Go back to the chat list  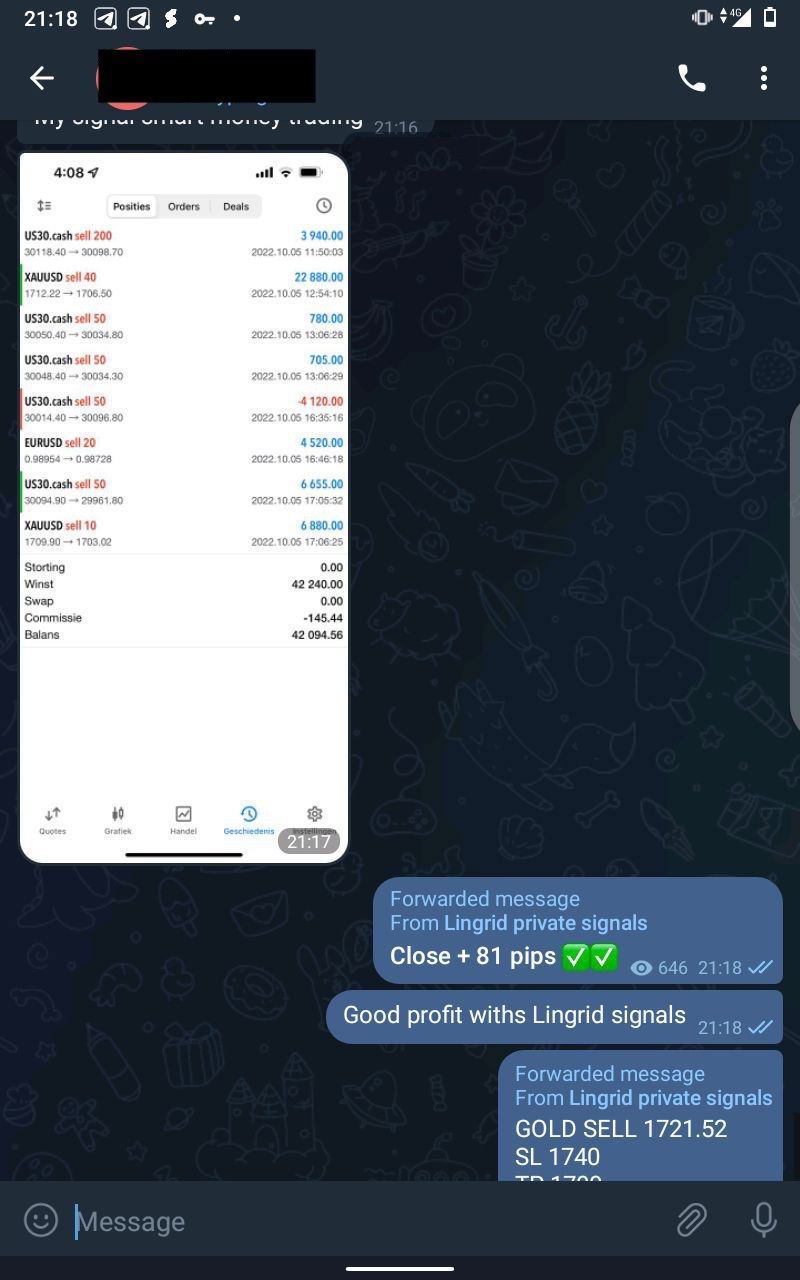(41, 78)
